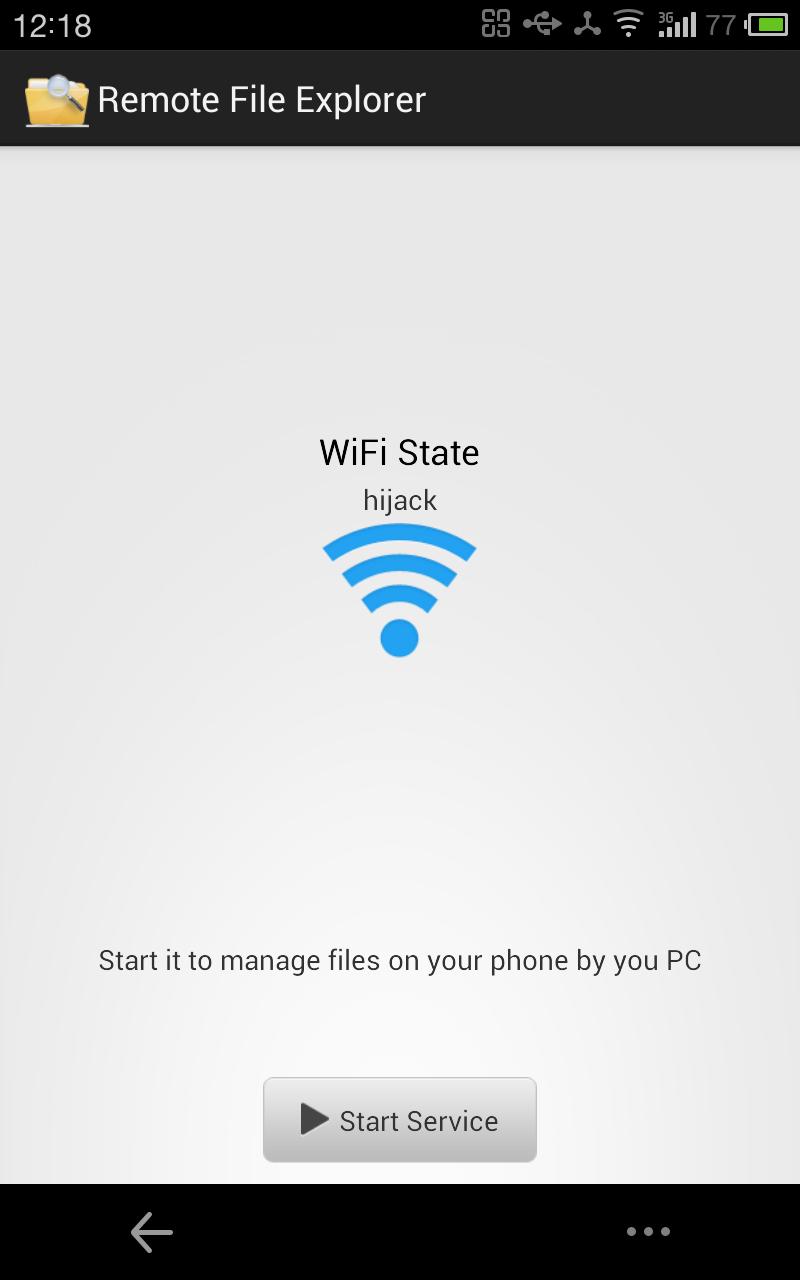Open the three-dot overflow menu
Viewport: 800px width, 1280px height.
coord(647,1232)
